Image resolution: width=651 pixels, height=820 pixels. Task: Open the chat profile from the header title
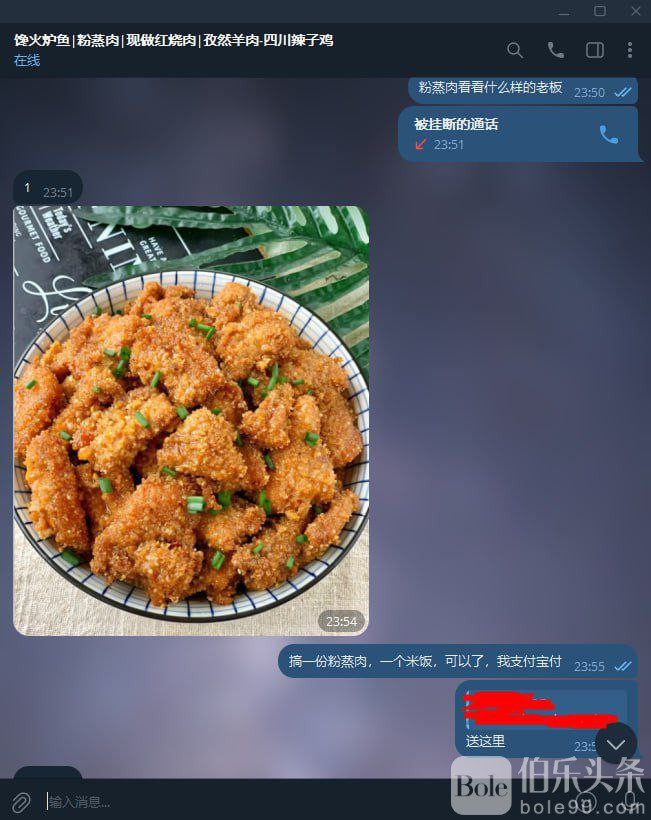click(174, 40)
